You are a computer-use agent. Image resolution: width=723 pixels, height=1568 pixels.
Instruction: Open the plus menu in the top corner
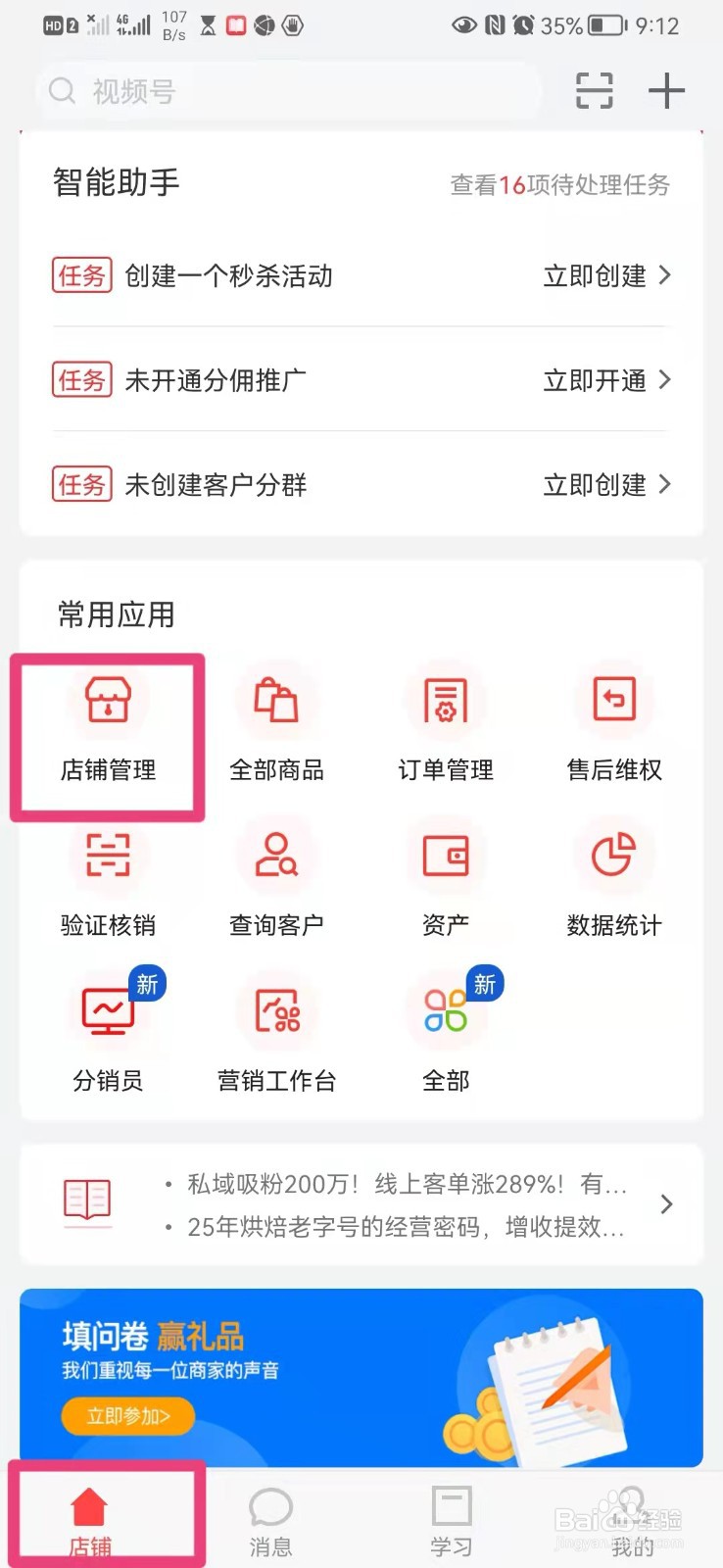pyautogui.click(x=667, y=90)
